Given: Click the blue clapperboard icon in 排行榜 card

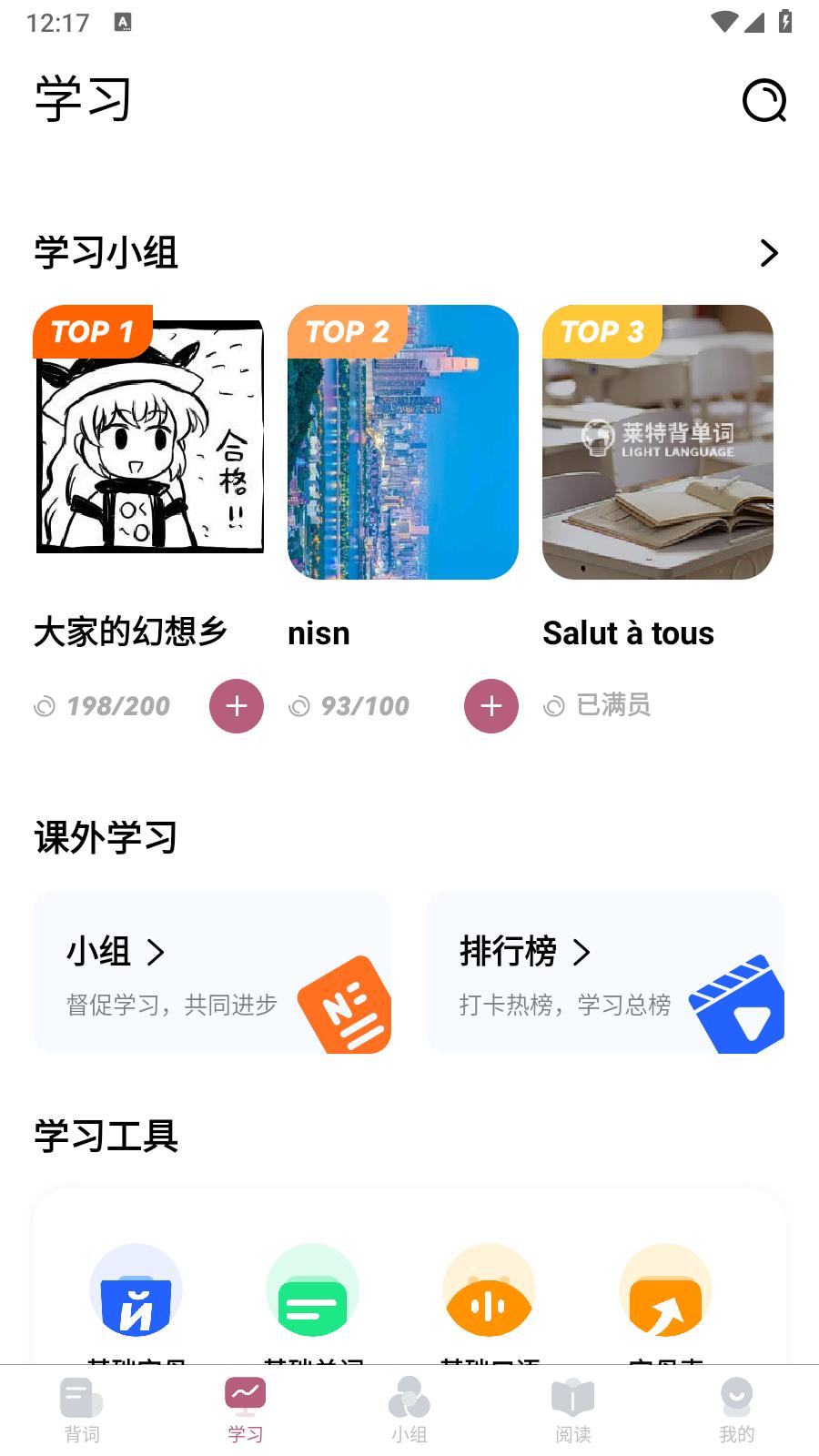Looking at the screenshot, I should point(739,1006).
